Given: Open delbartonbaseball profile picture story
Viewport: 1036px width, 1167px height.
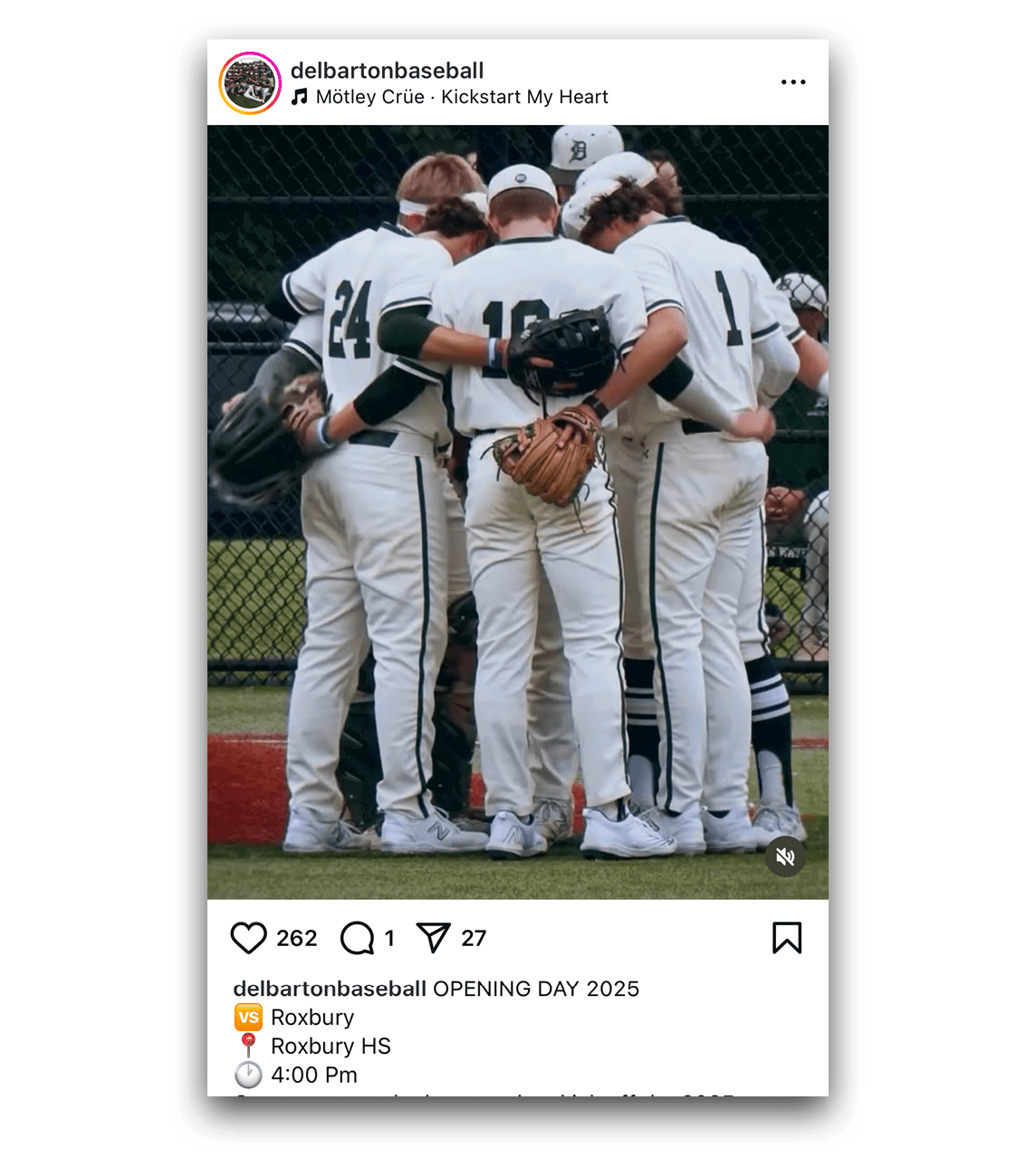Looking at the screenshot, I should point(250,83).
